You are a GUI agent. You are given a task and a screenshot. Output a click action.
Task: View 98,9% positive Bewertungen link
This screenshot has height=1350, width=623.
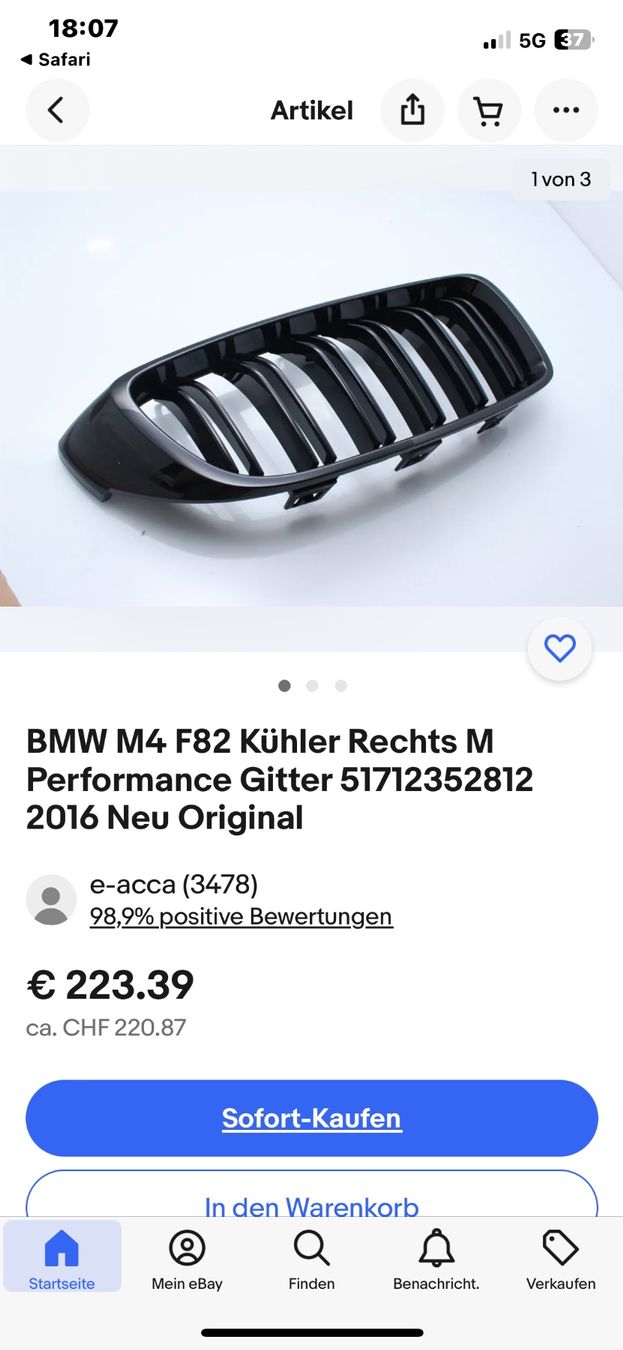click(241, 916)
